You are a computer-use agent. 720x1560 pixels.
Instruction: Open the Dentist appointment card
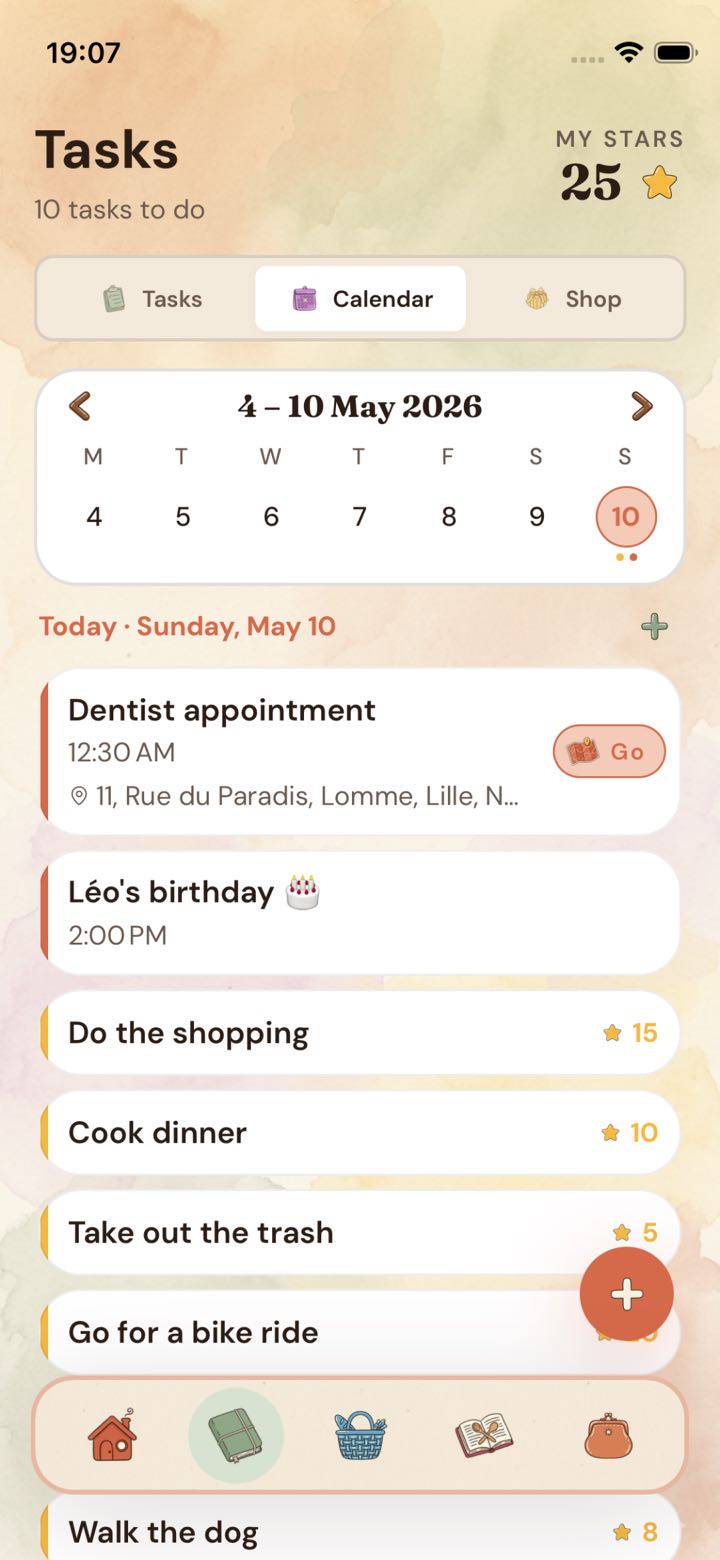tap(360, 752)
